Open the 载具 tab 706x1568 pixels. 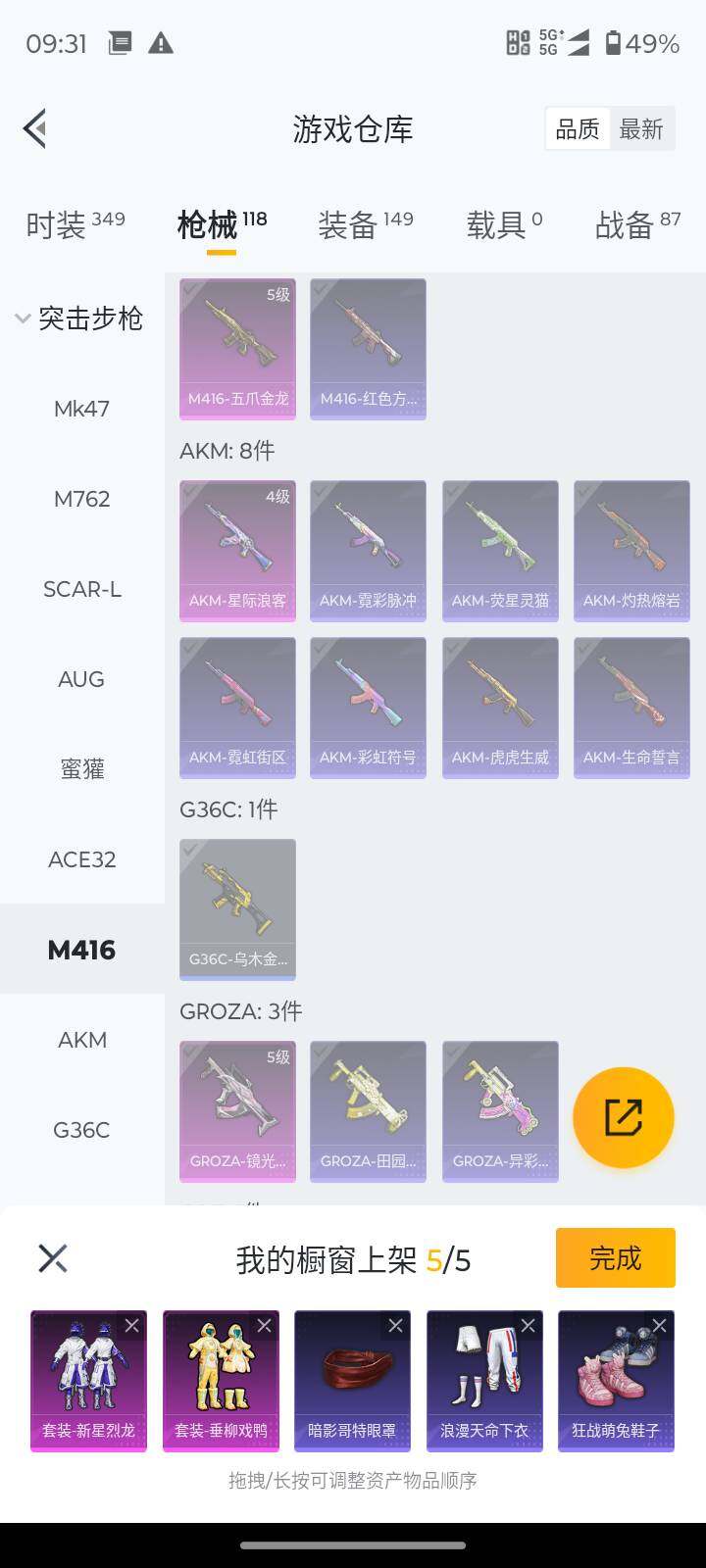503,224
